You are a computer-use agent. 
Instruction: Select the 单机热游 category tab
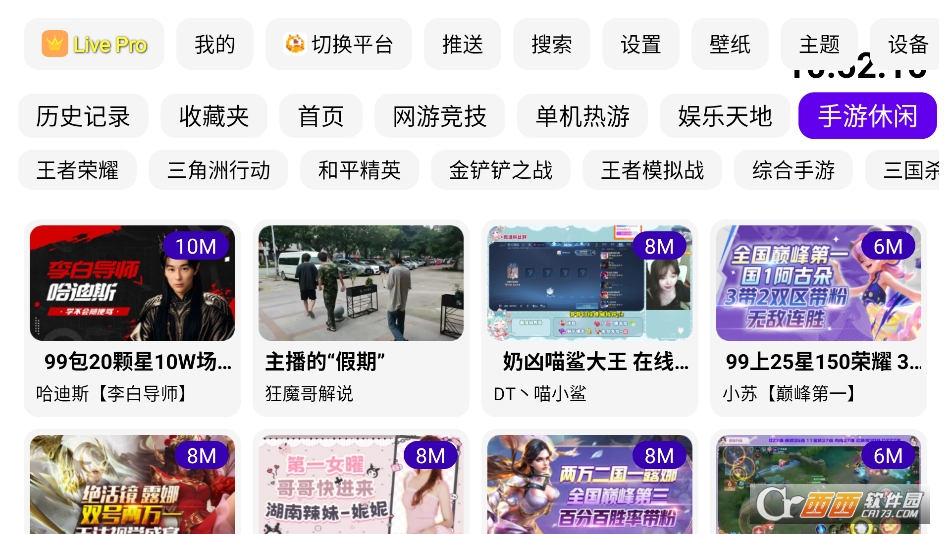click(582, 116)
